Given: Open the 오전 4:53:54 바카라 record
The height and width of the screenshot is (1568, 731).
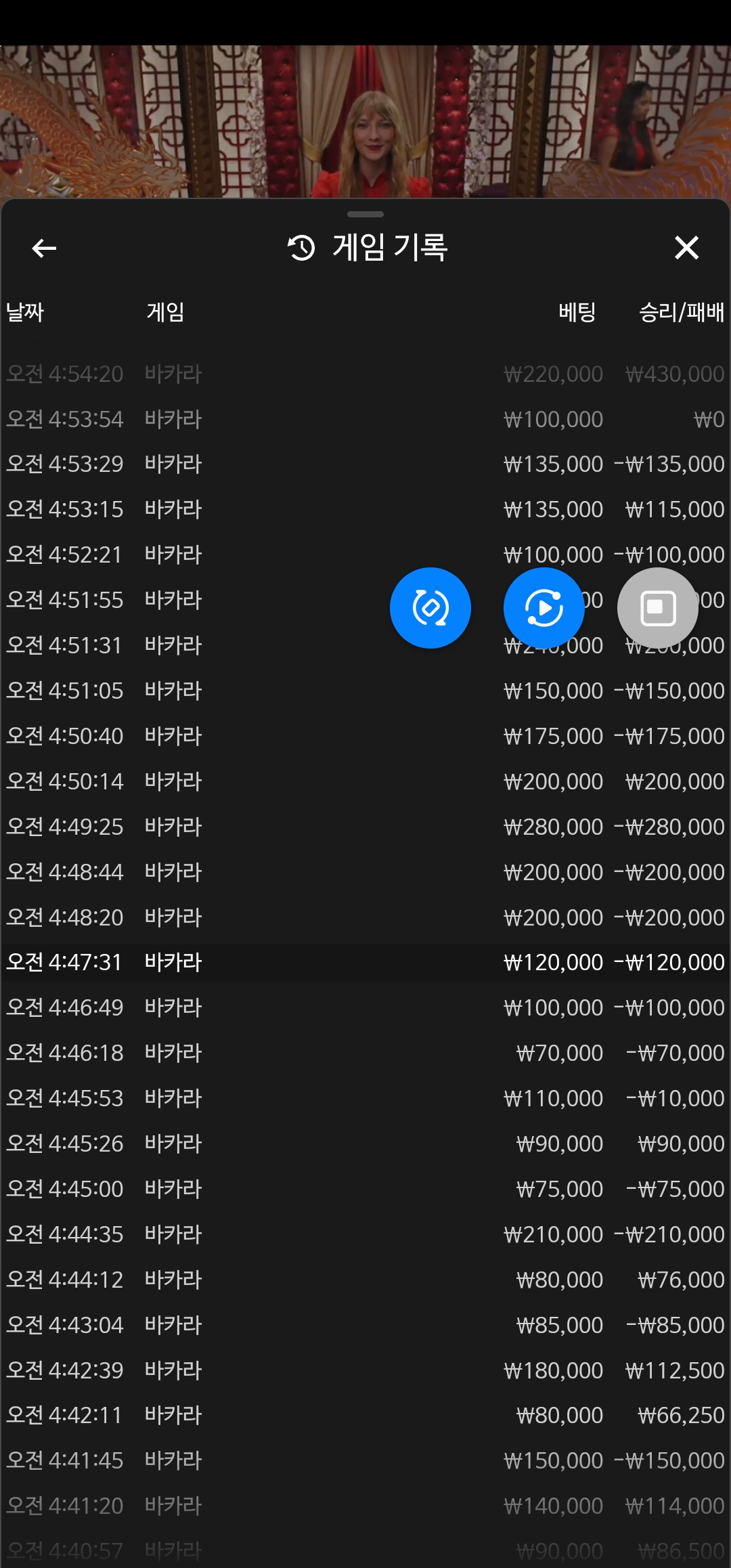Looking at the screenshot, I should click(x=365, y=419).
